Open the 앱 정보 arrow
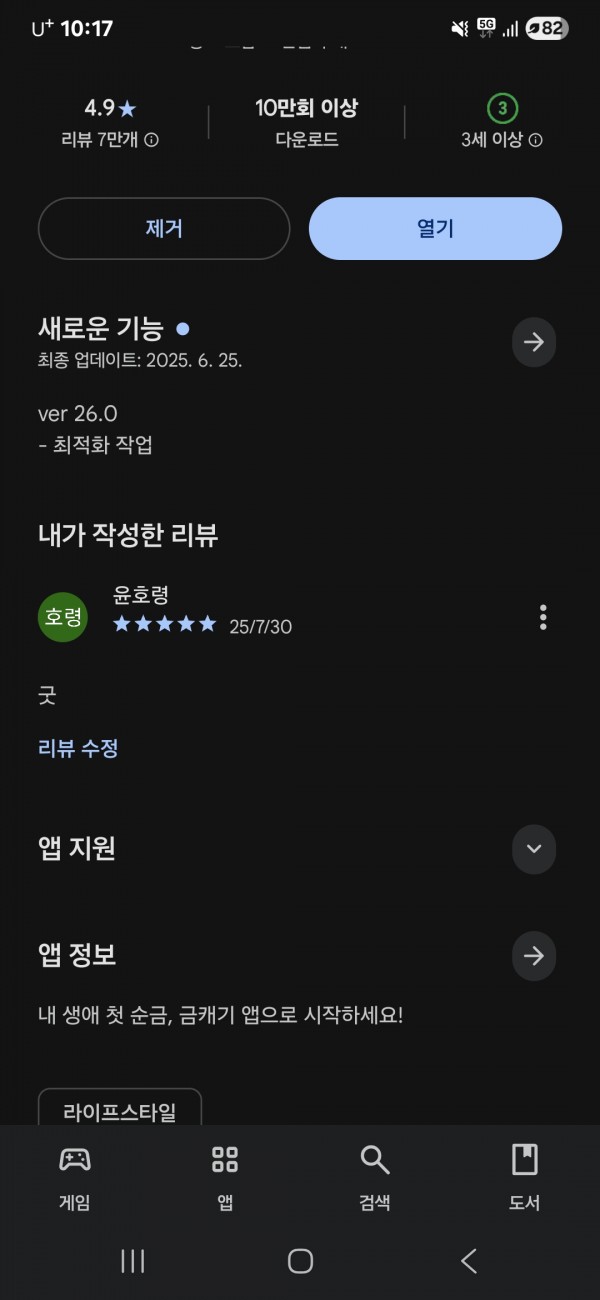The width and height of the screenshot is (600, 1300). [534, 956]
